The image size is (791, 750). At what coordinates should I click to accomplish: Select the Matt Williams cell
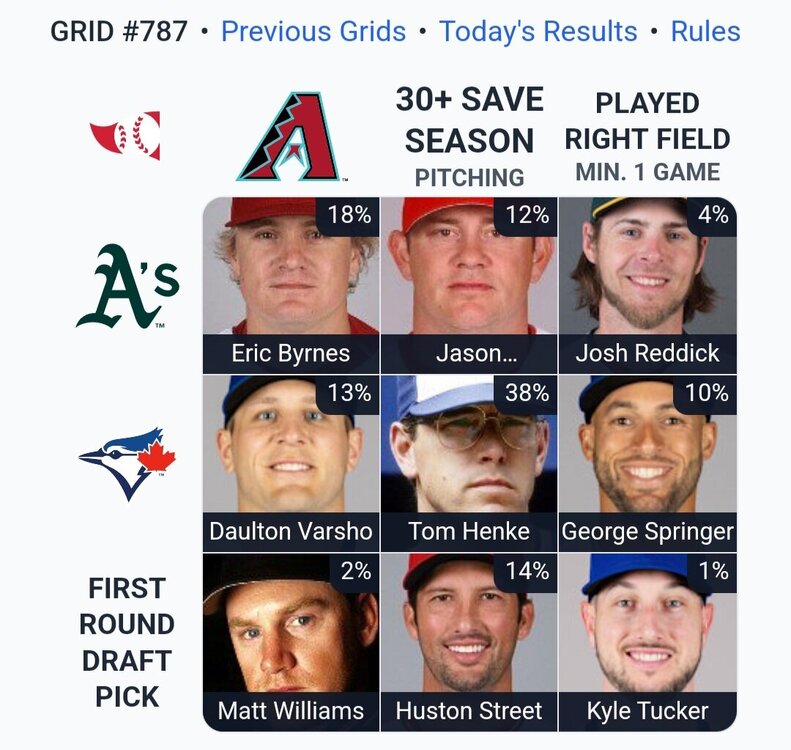coord(291,641)
